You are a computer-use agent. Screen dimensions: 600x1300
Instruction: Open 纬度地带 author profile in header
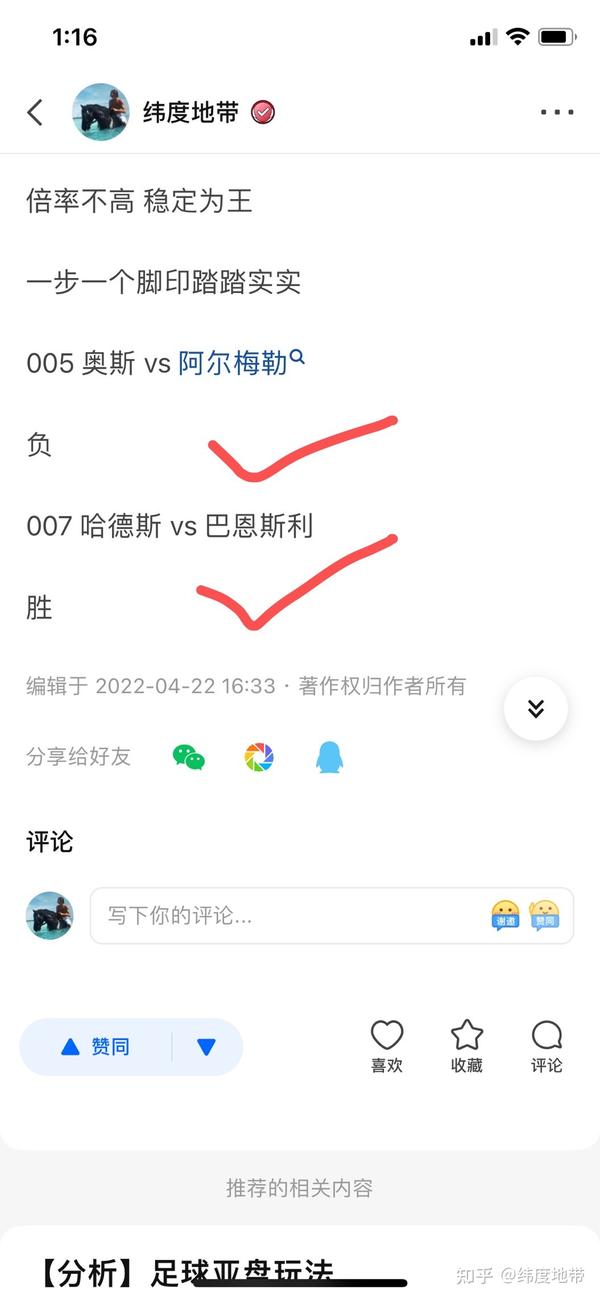(x=190, y=112)
